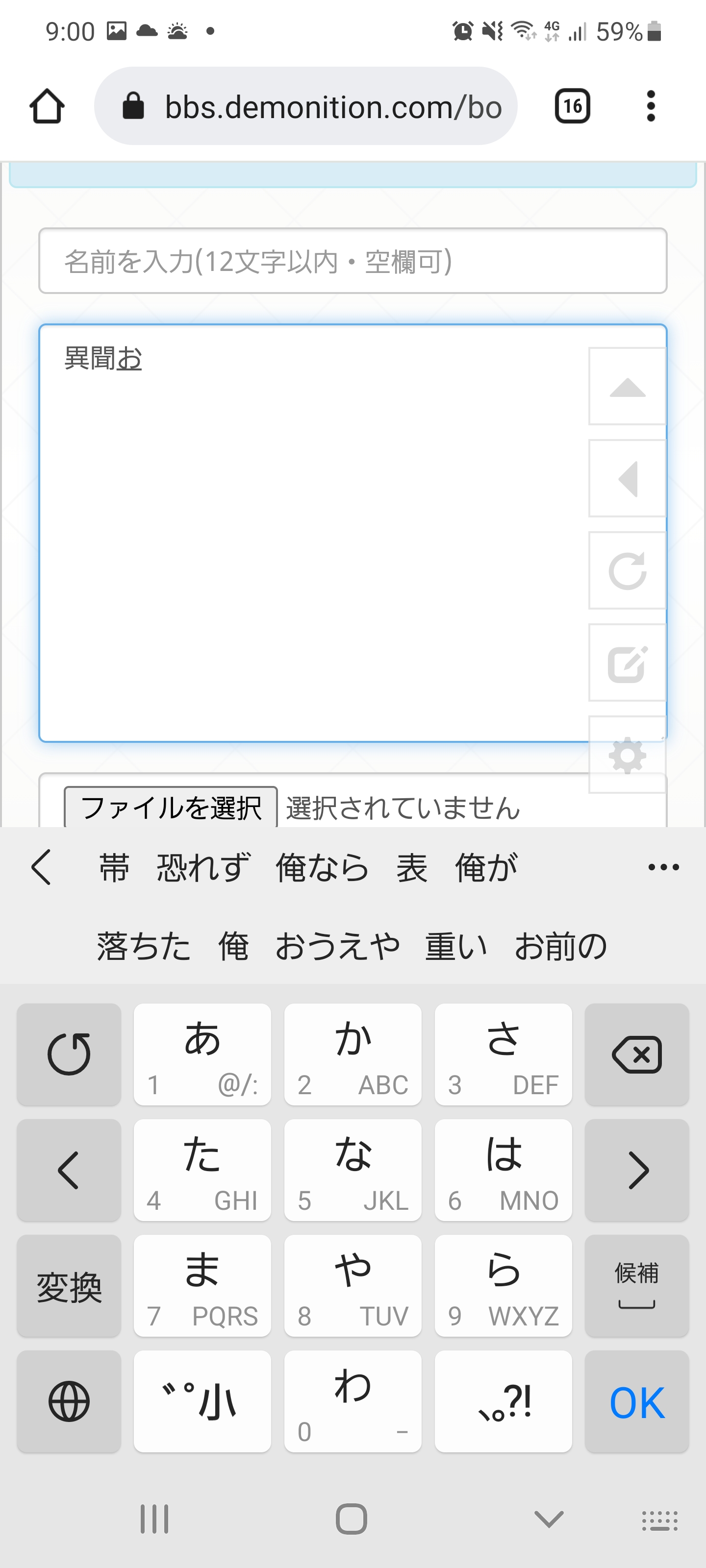Focus the name input field
The height and width of the screenshot is (1568, 706).
352,261
